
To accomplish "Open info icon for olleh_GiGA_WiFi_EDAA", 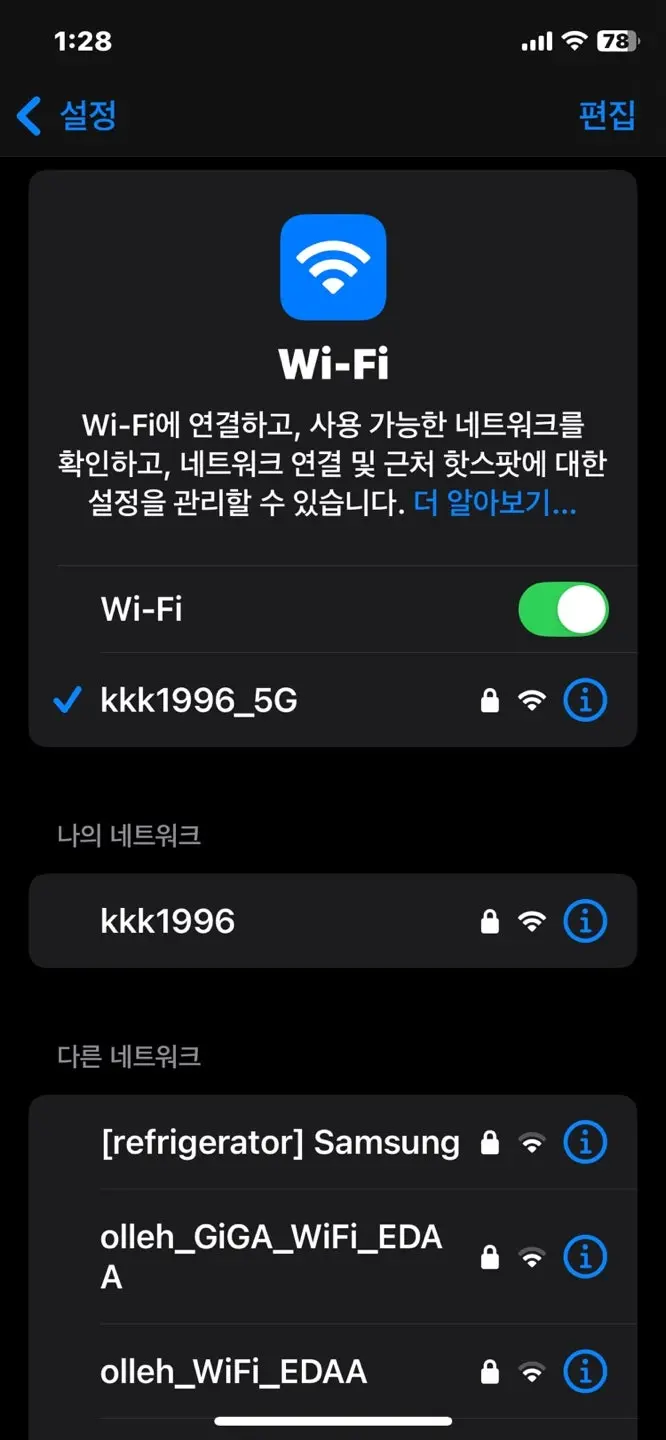I will [x=585, y=1257].
